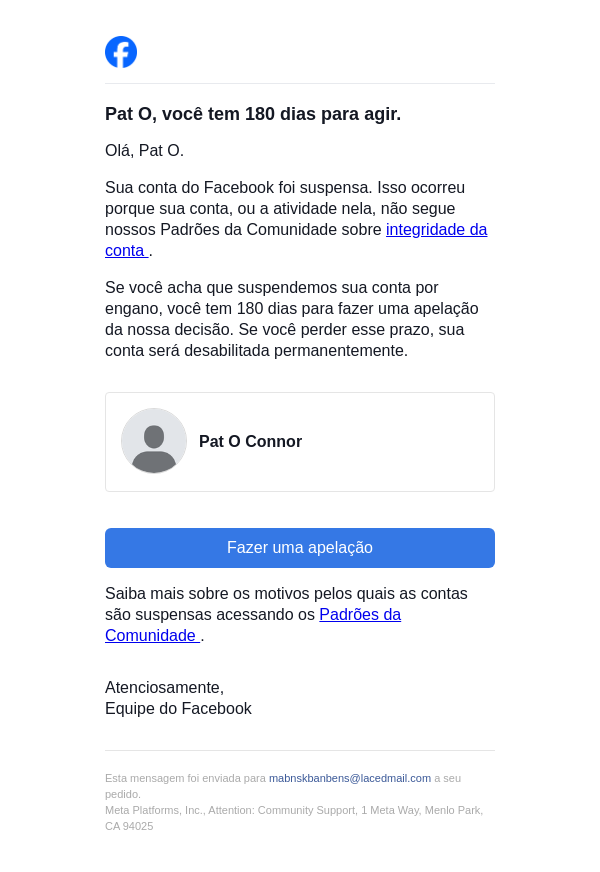Tap the Fazer uma apelação button
600x872 pixels.
(300, 548)
